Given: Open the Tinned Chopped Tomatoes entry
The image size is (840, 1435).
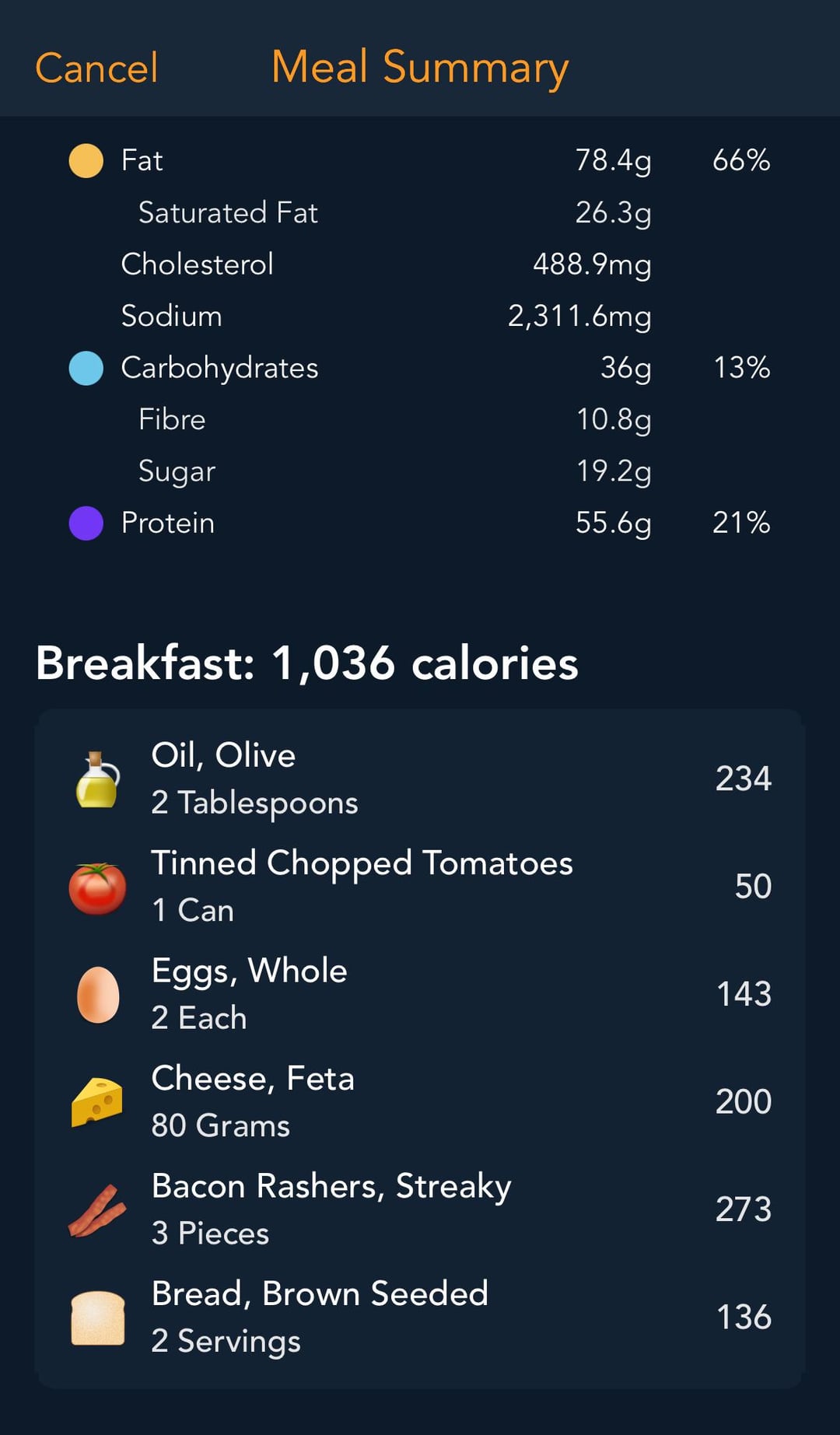Looking at the screenshot, I should click(x=420, y=886).
